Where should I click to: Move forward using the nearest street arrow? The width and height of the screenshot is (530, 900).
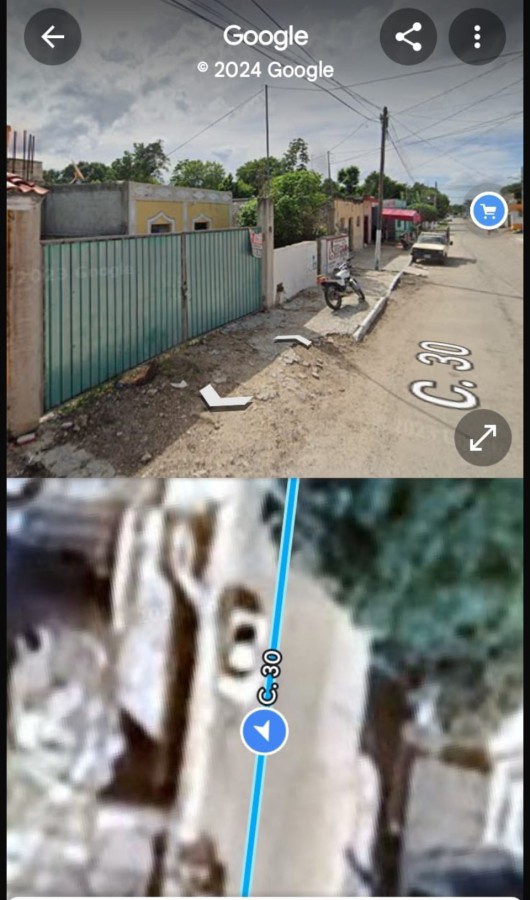coord(225,397)
